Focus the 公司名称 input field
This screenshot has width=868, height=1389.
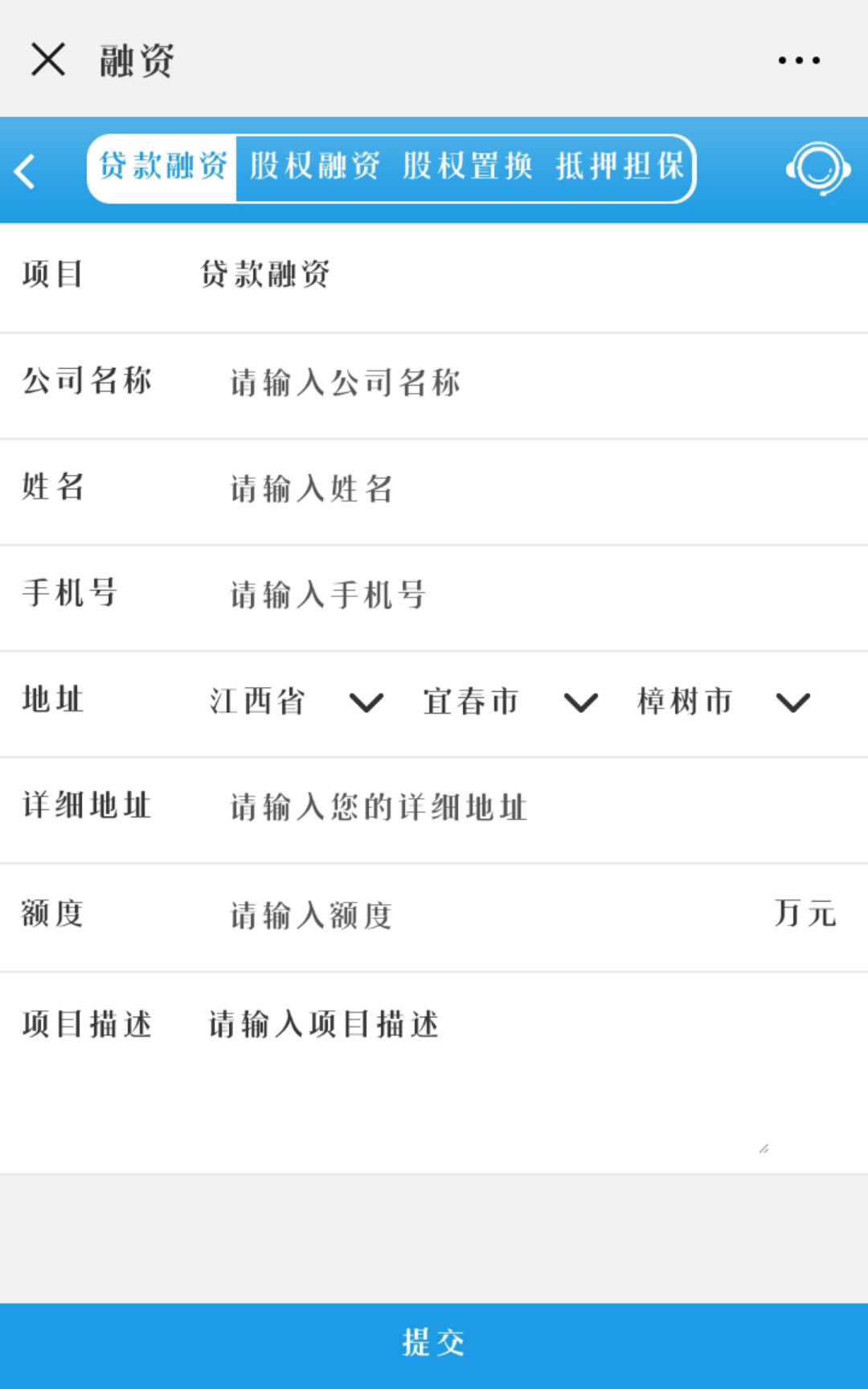[530, 383]
